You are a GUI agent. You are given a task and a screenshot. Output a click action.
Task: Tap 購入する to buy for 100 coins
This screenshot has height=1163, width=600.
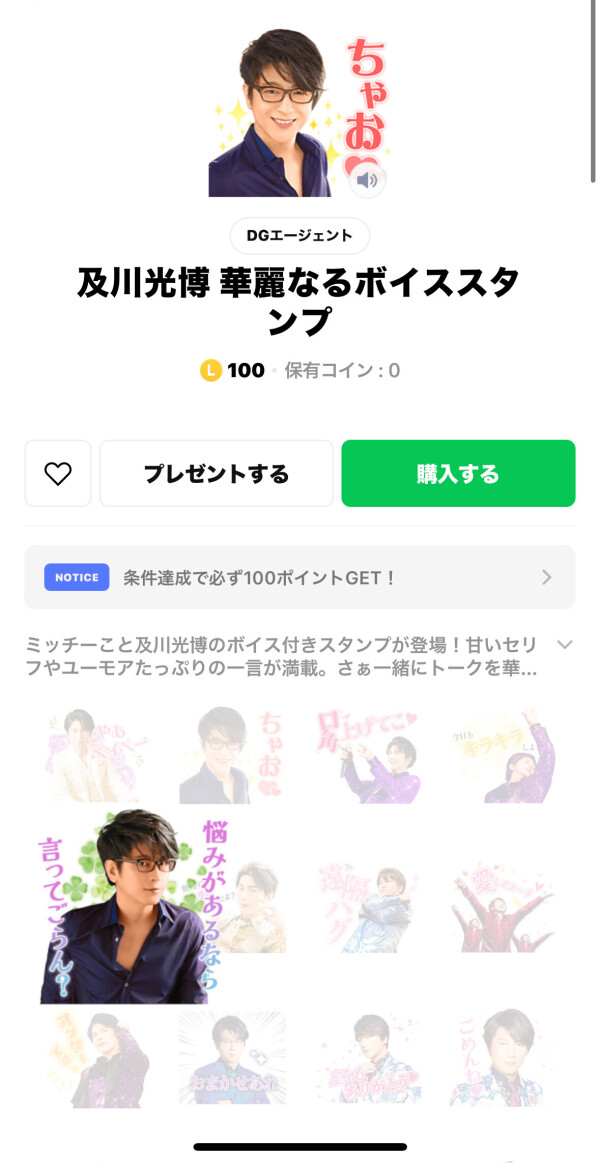(458, 474)
